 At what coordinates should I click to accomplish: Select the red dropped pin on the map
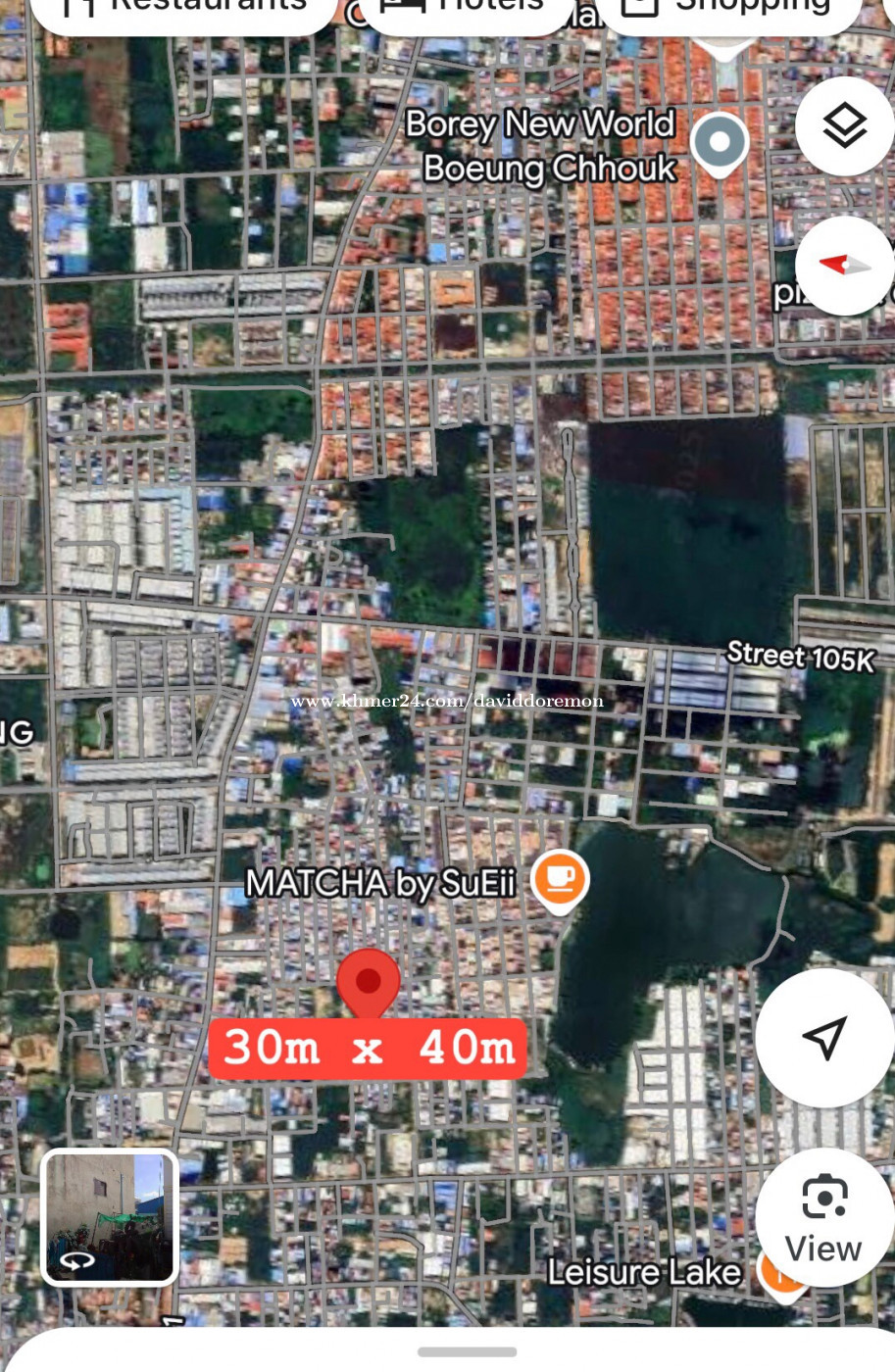click(x=369, y=981)
